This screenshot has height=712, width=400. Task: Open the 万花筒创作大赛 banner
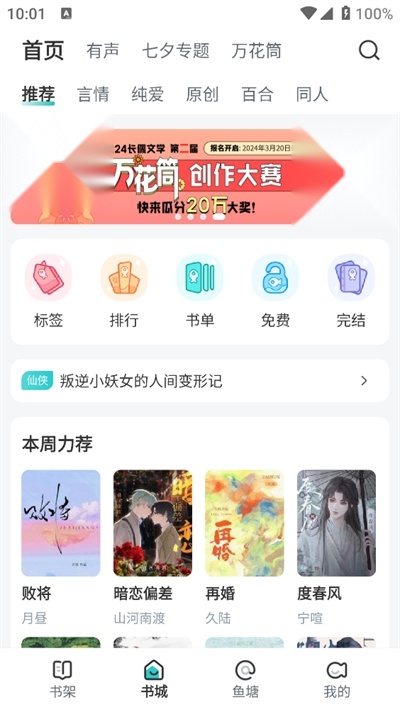(x=178, y=176)
